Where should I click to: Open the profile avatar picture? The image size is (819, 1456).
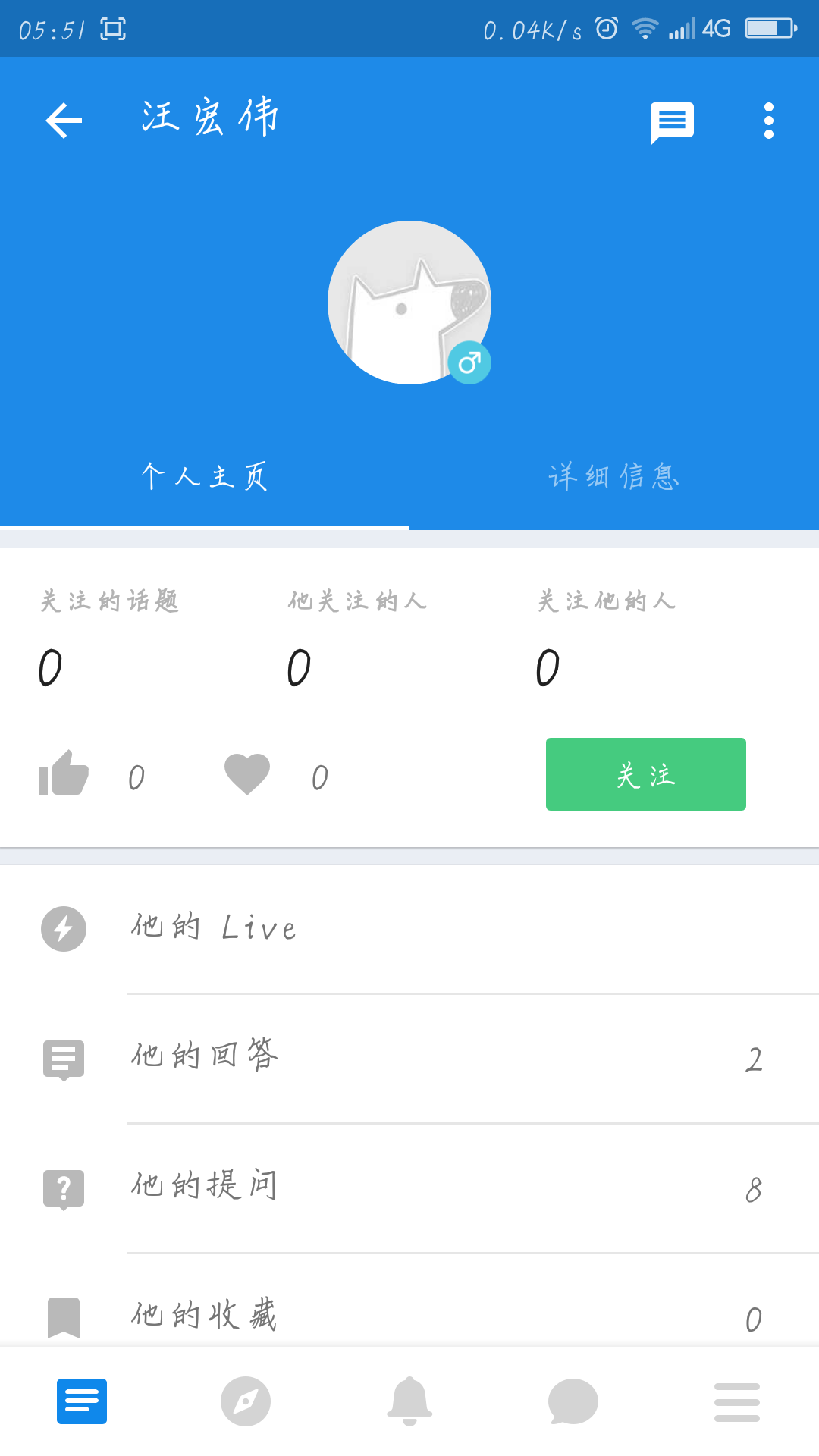(409, 303)
